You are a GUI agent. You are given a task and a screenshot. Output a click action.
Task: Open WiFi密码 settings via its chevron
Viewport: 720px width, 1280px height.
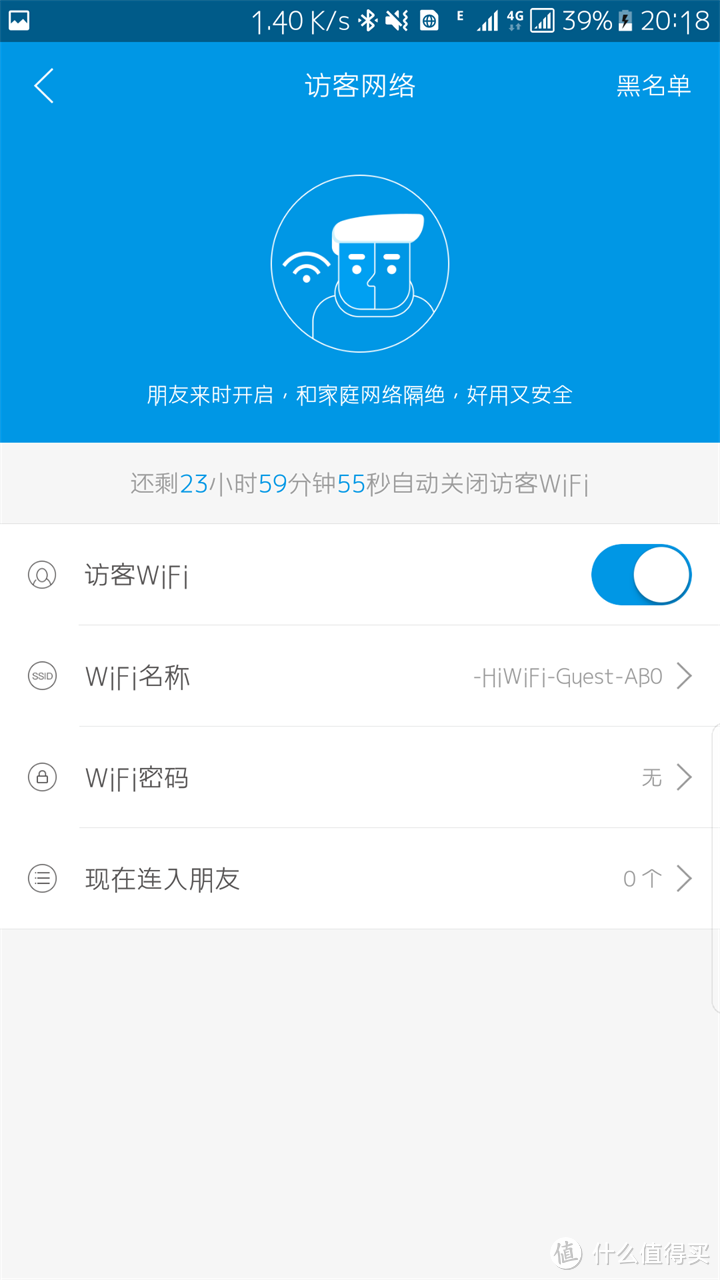click(686, 777)
